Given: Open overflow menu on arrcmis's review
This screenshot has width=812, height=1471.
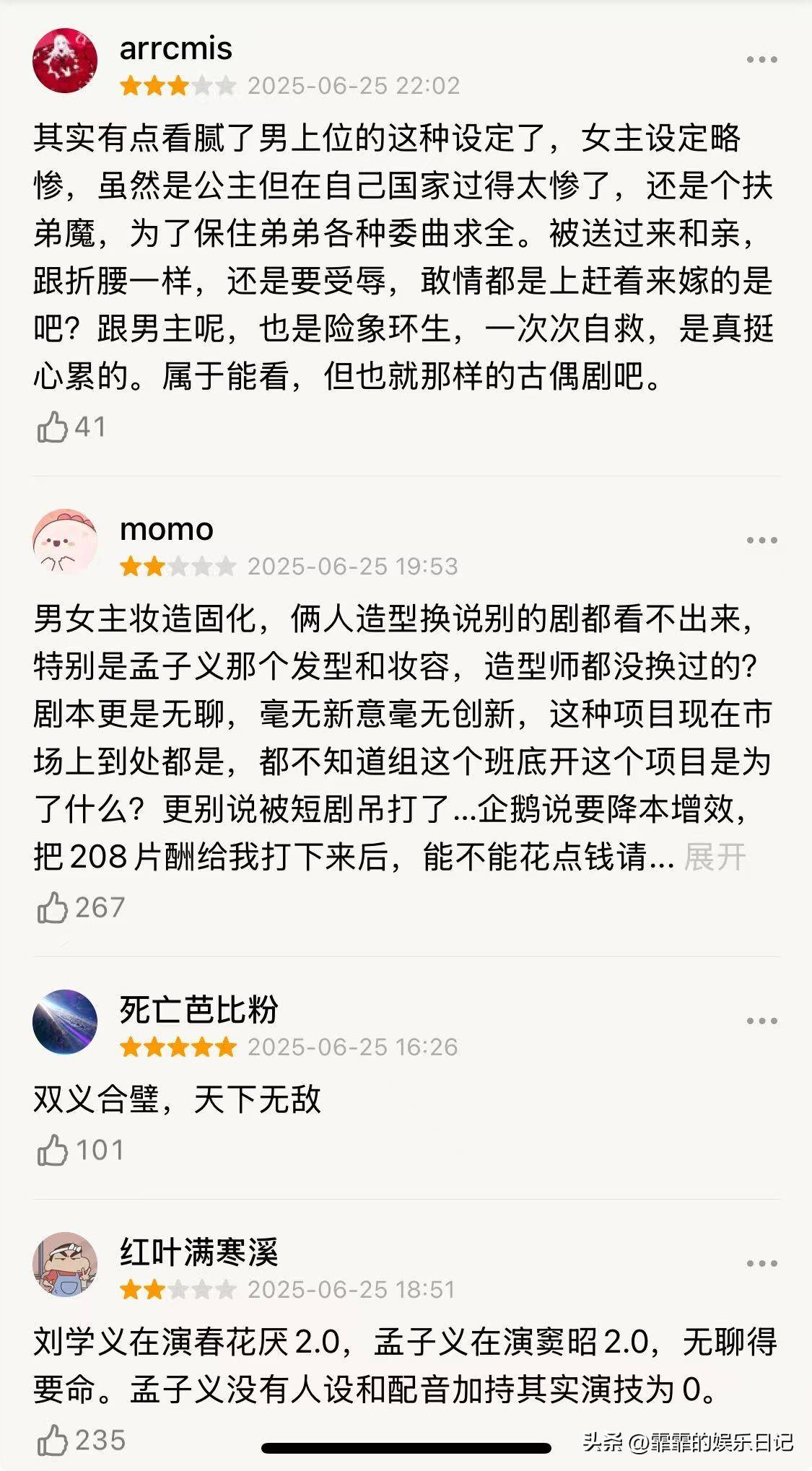Looking at the screenshot, I should 761,60.
